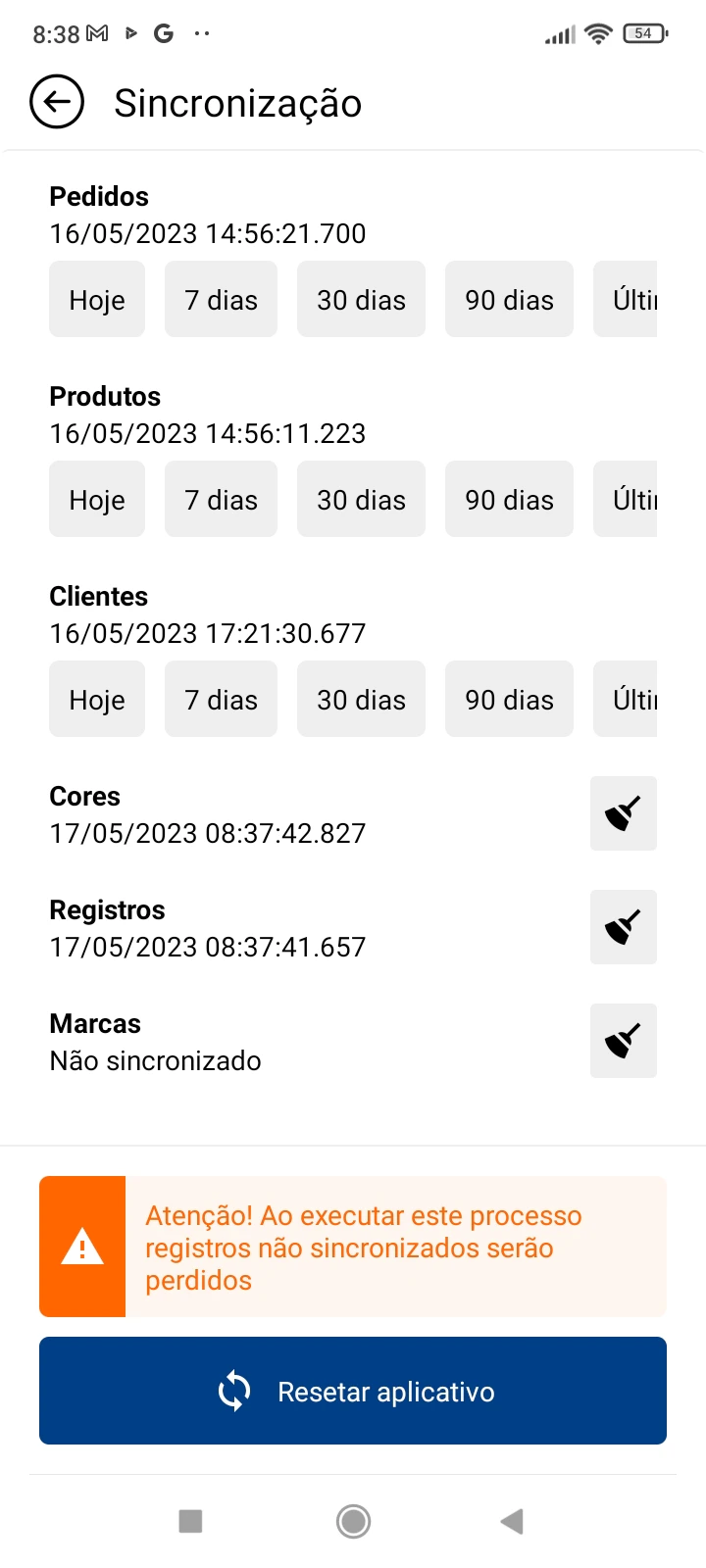This screenshot has height=1568, width=706.
Task: Clear Marcas using its broom icon
Action: click(x=624, y=1041)
